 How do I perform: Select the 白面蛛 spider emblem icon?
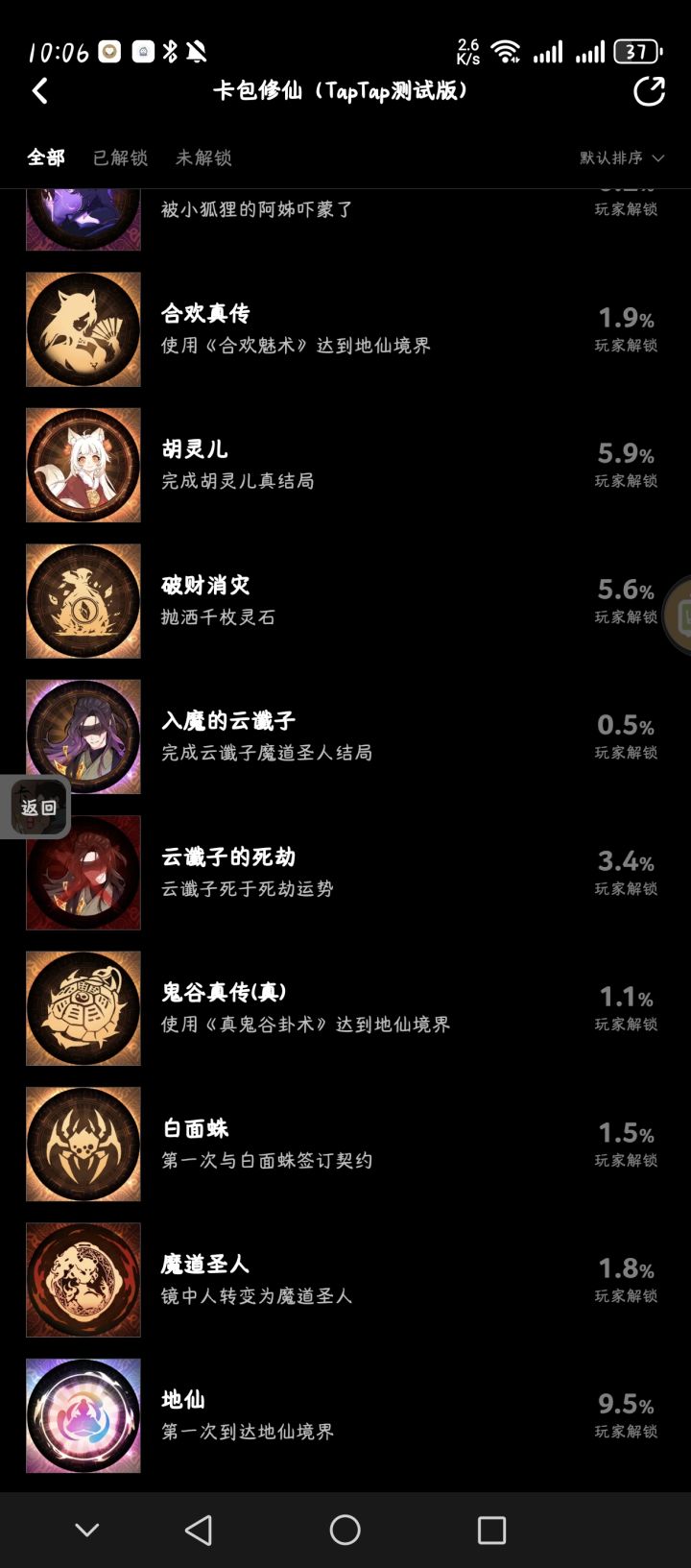click(83, 1144)
